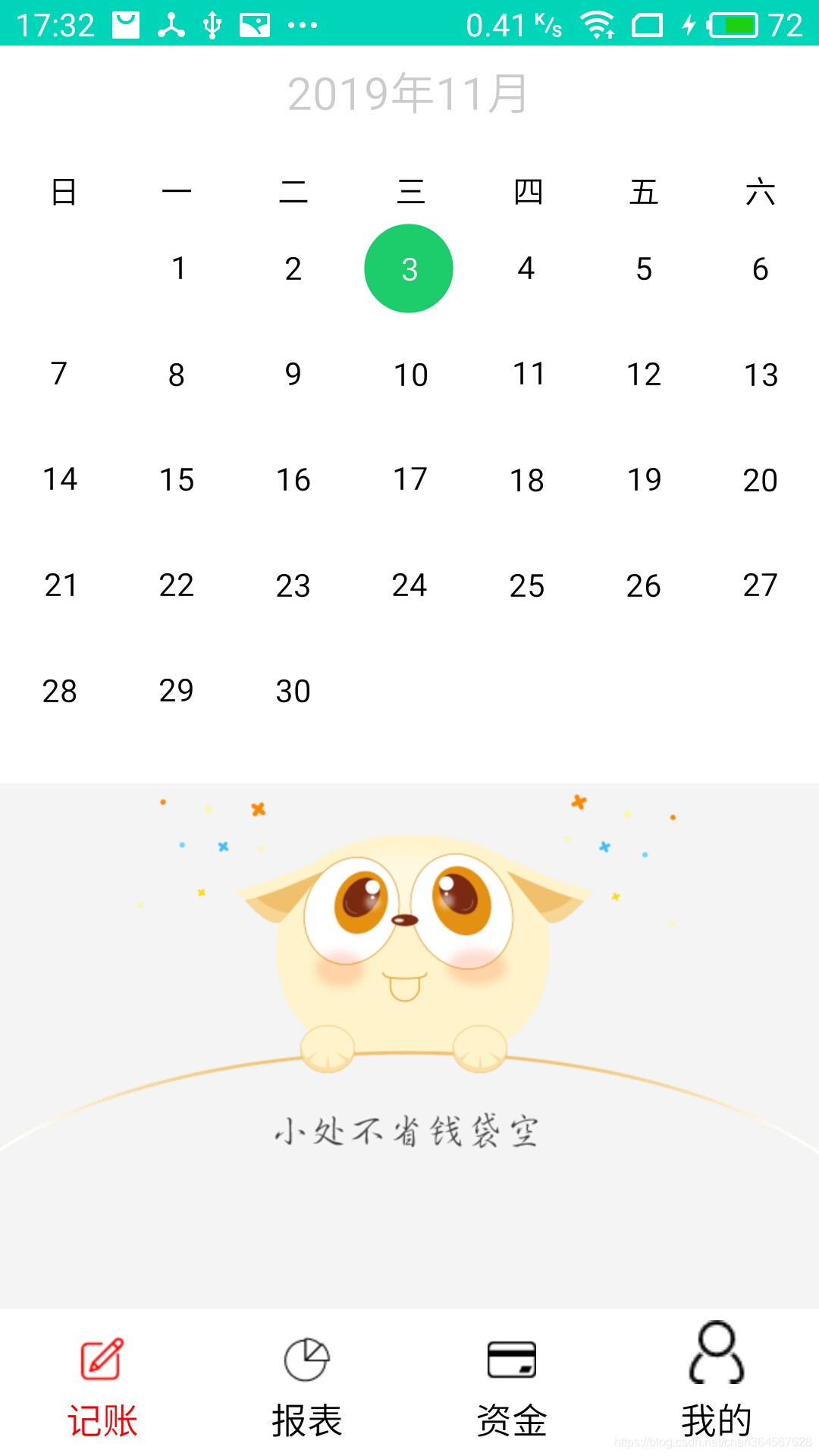Choose day 18 in the calendar
The width and height of the screenshot is (819, 1456).
point(526,480)
